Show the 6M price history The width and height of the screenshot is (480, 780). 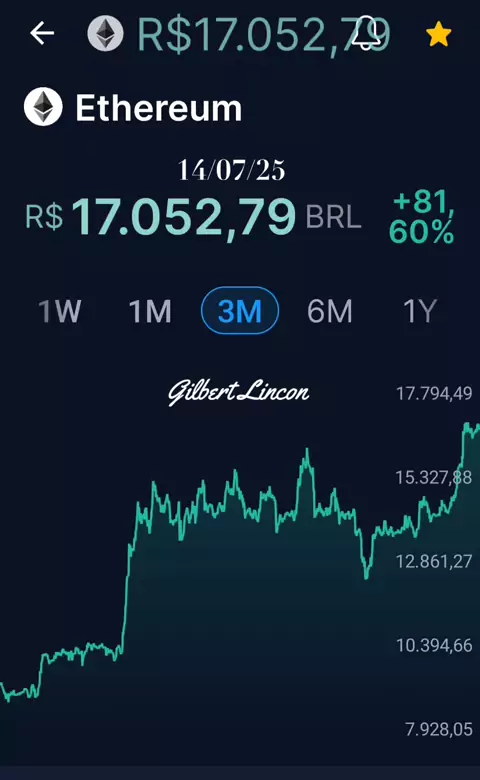point(330,311)
